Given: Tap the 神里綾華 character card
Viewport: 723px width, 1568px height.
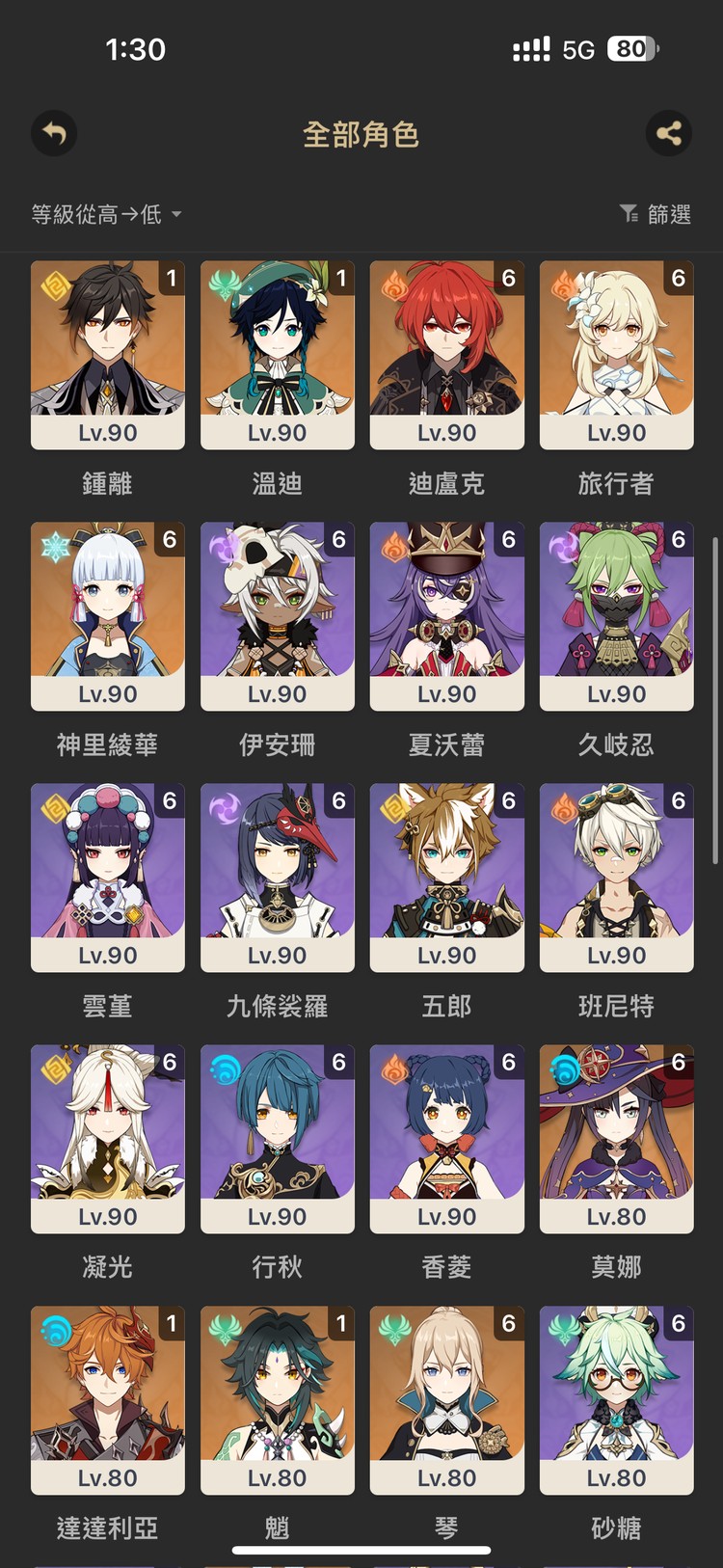Looking at the screenshot, I should [108, 615].
